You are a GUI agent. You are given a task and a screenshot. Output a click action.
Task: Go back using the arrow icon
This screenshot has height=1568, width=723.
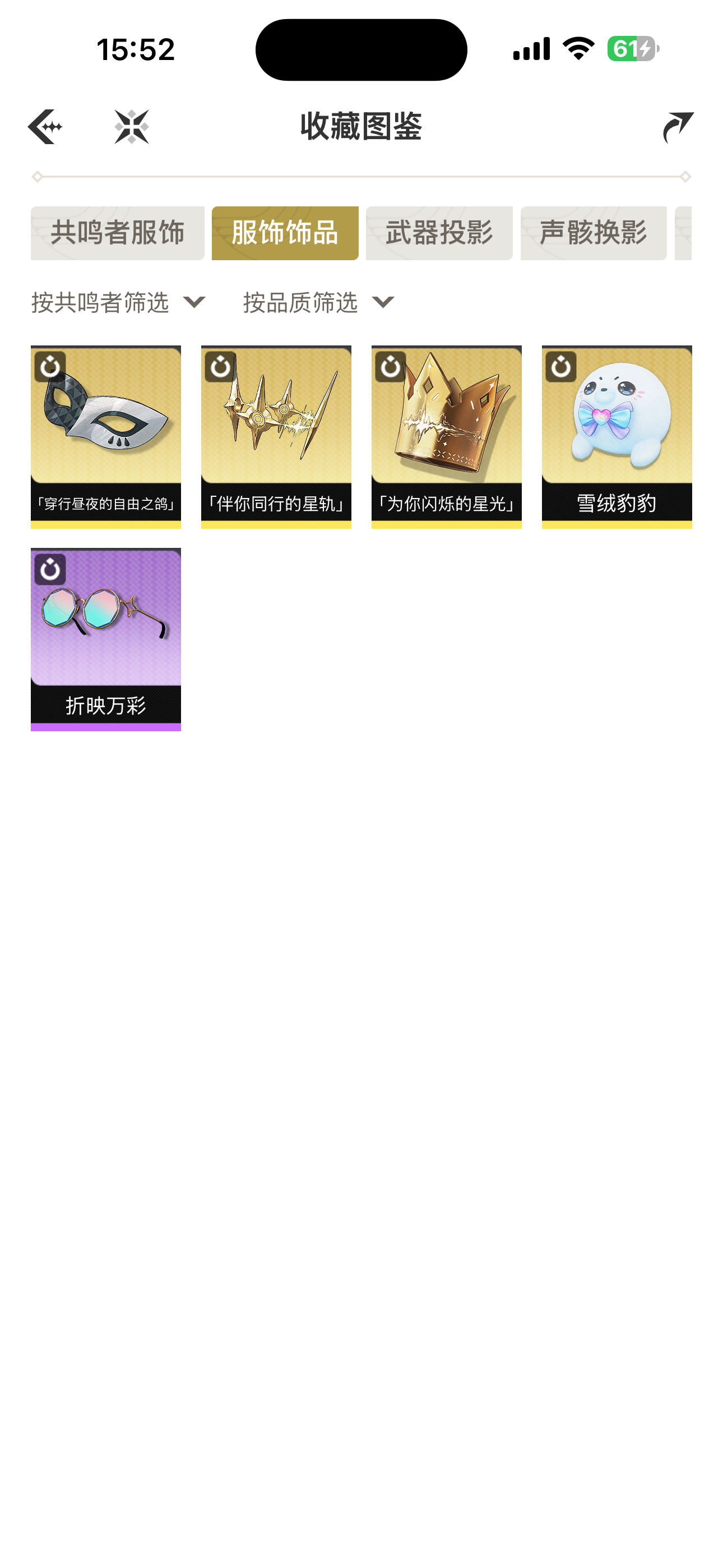45,127
